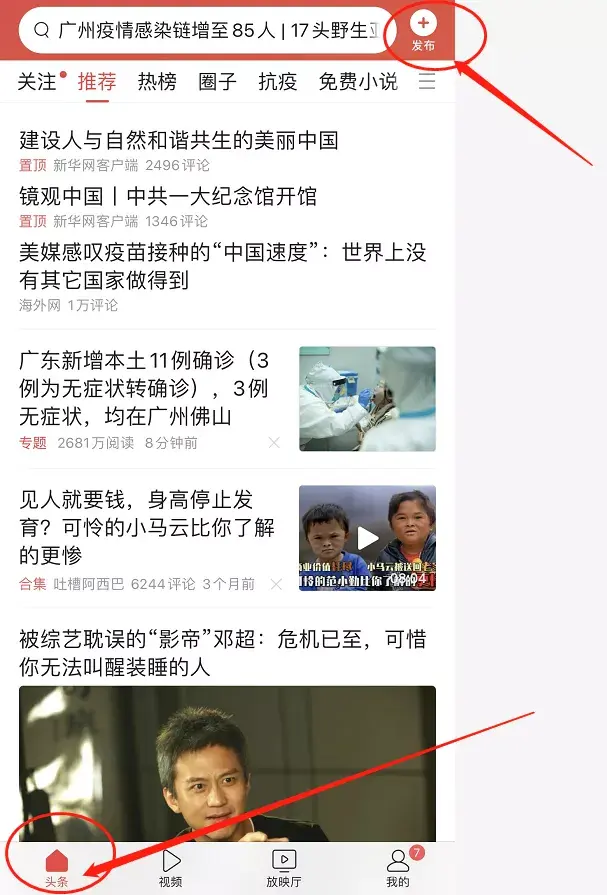Viewport: 607px width, 895px height.
Task: Tap the 发布 publish button
Action: pyautogui.click(x=423, y=32)
